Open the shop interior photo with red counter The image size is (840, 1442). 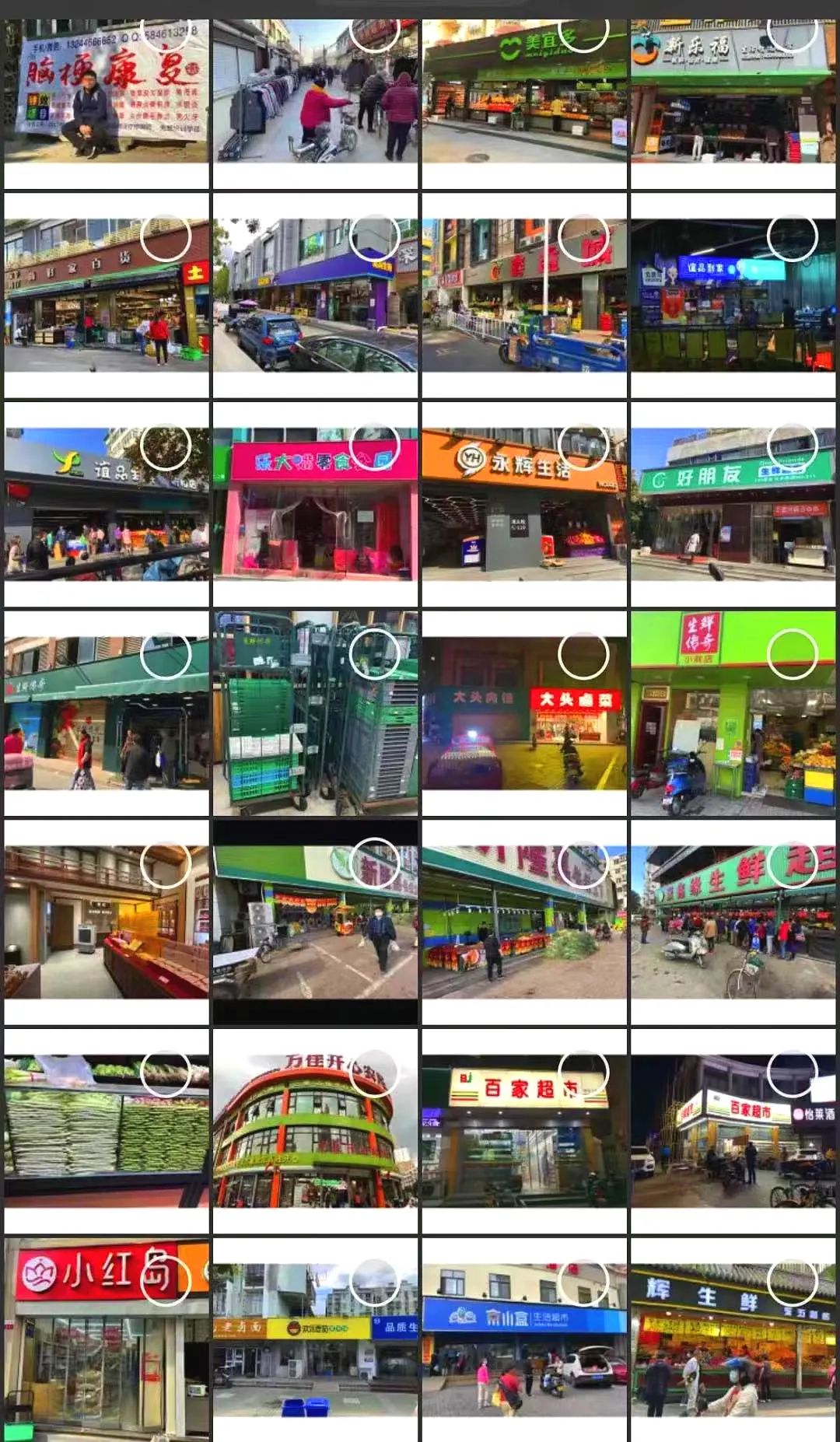[107, 922]
